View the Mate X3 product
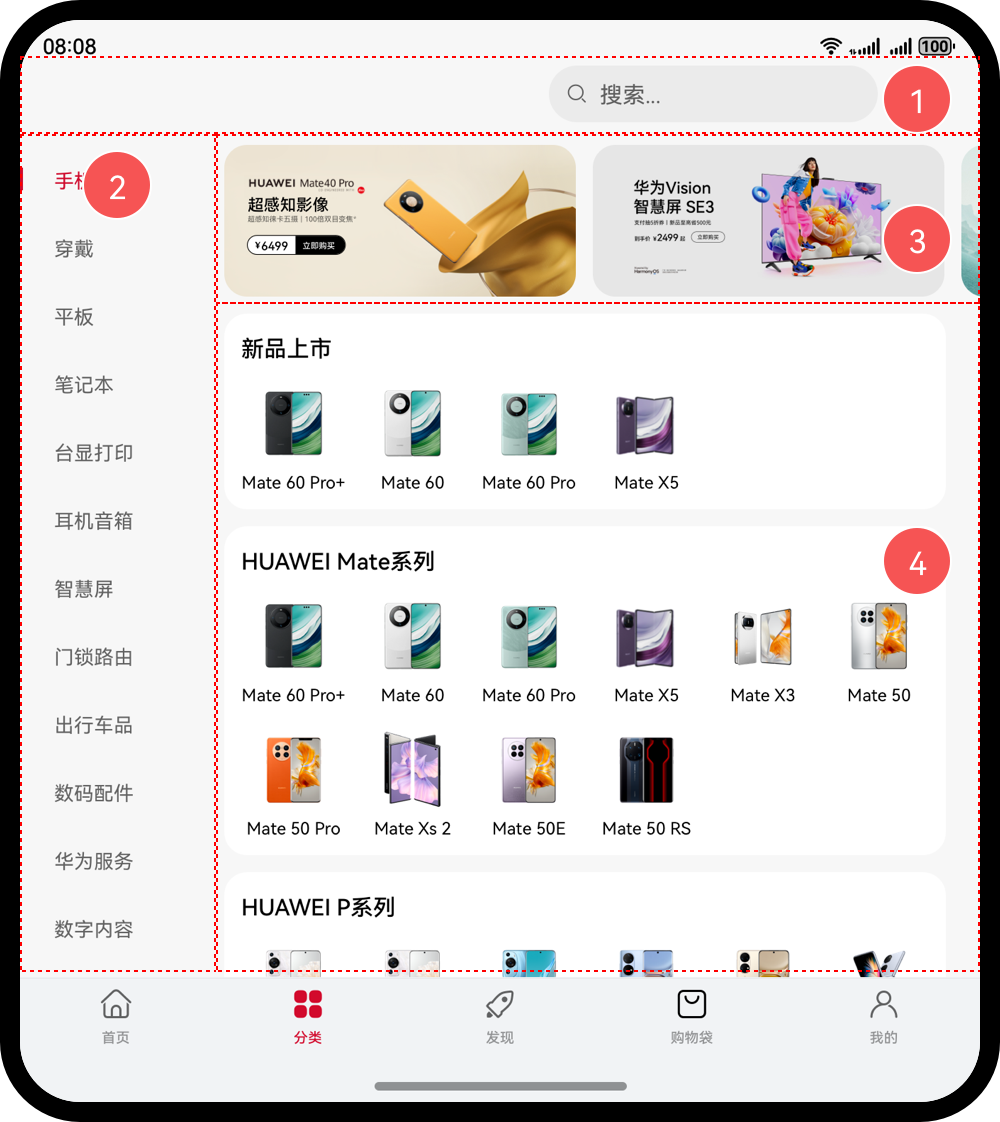The image size is (1000, 1122). [x=762, y=650]
